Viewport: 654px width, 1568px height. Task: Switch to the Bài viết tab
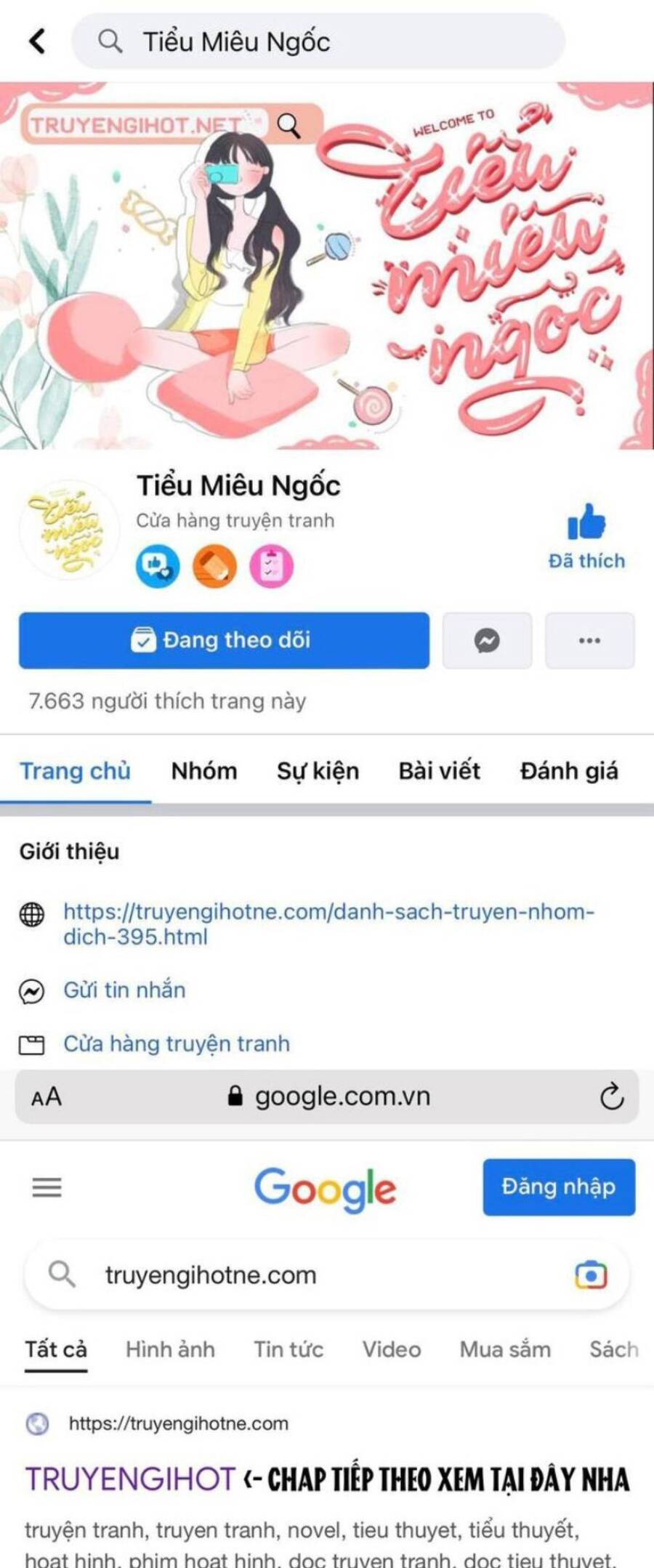point(438,771)
